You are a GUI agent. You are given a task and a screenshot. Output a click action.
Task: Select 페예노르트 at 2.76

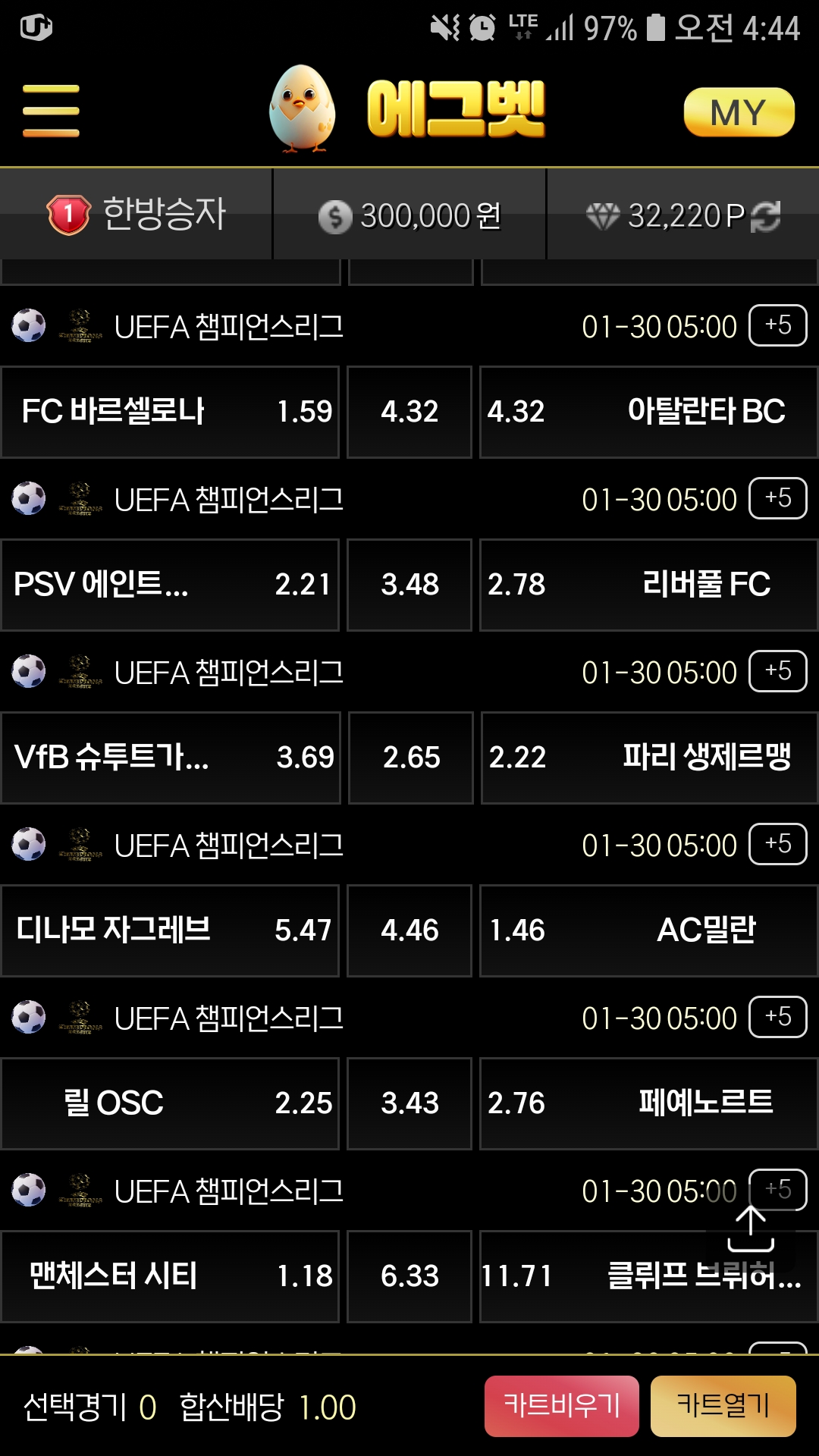pyautogui.click(x=648, y=1103)
